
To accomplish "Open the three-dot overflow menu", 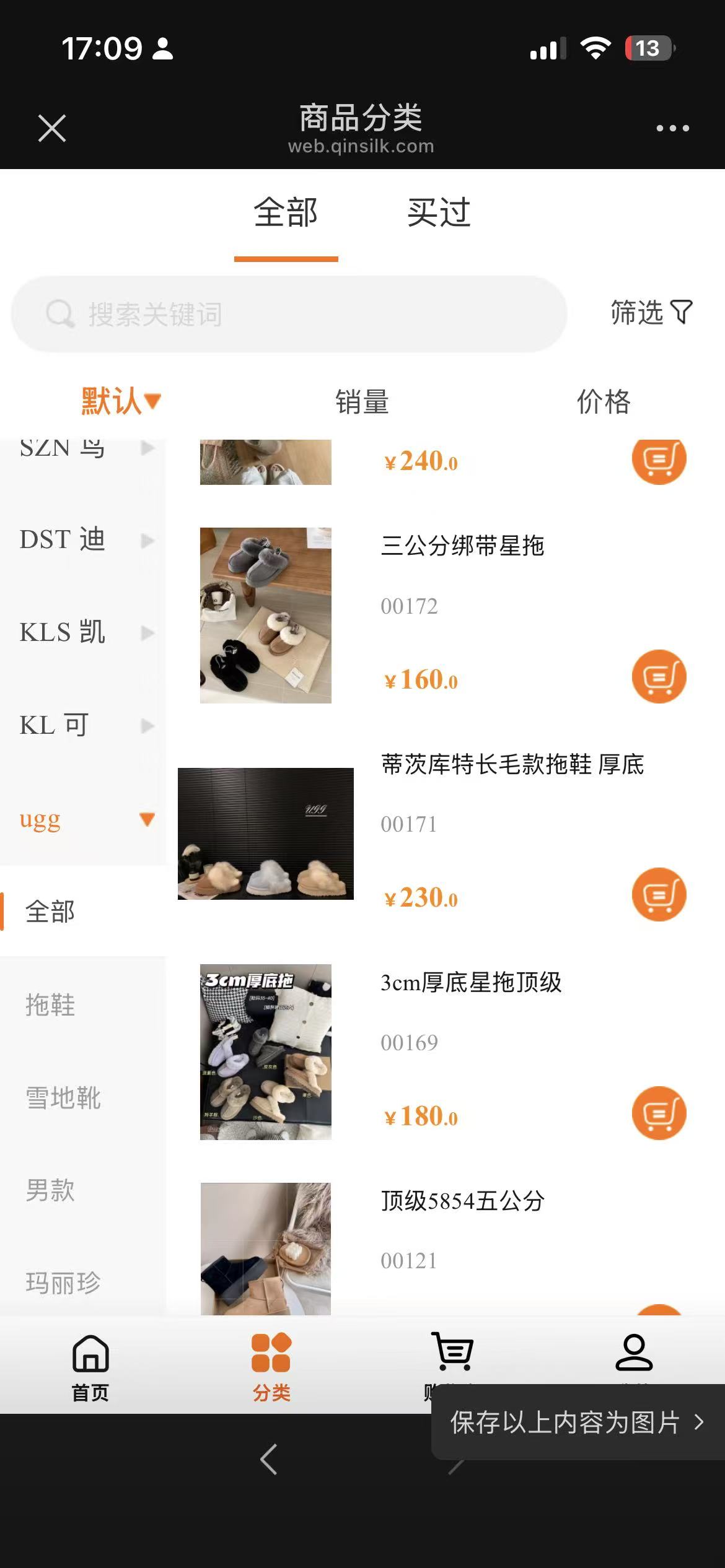I will point(672,128).
